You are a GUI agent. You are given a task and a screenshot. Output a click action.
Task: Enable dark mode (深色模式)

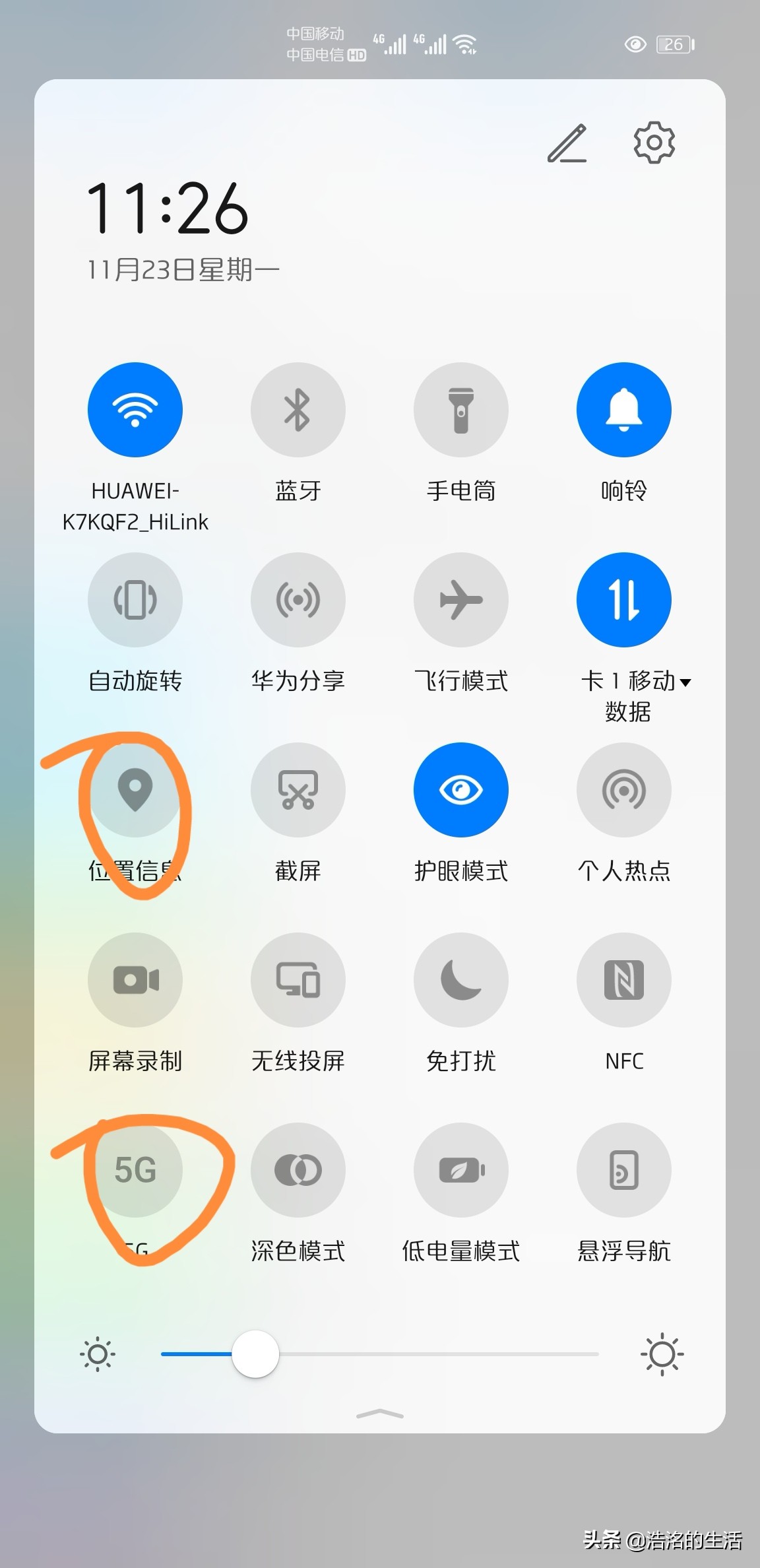click(298, 1169)
